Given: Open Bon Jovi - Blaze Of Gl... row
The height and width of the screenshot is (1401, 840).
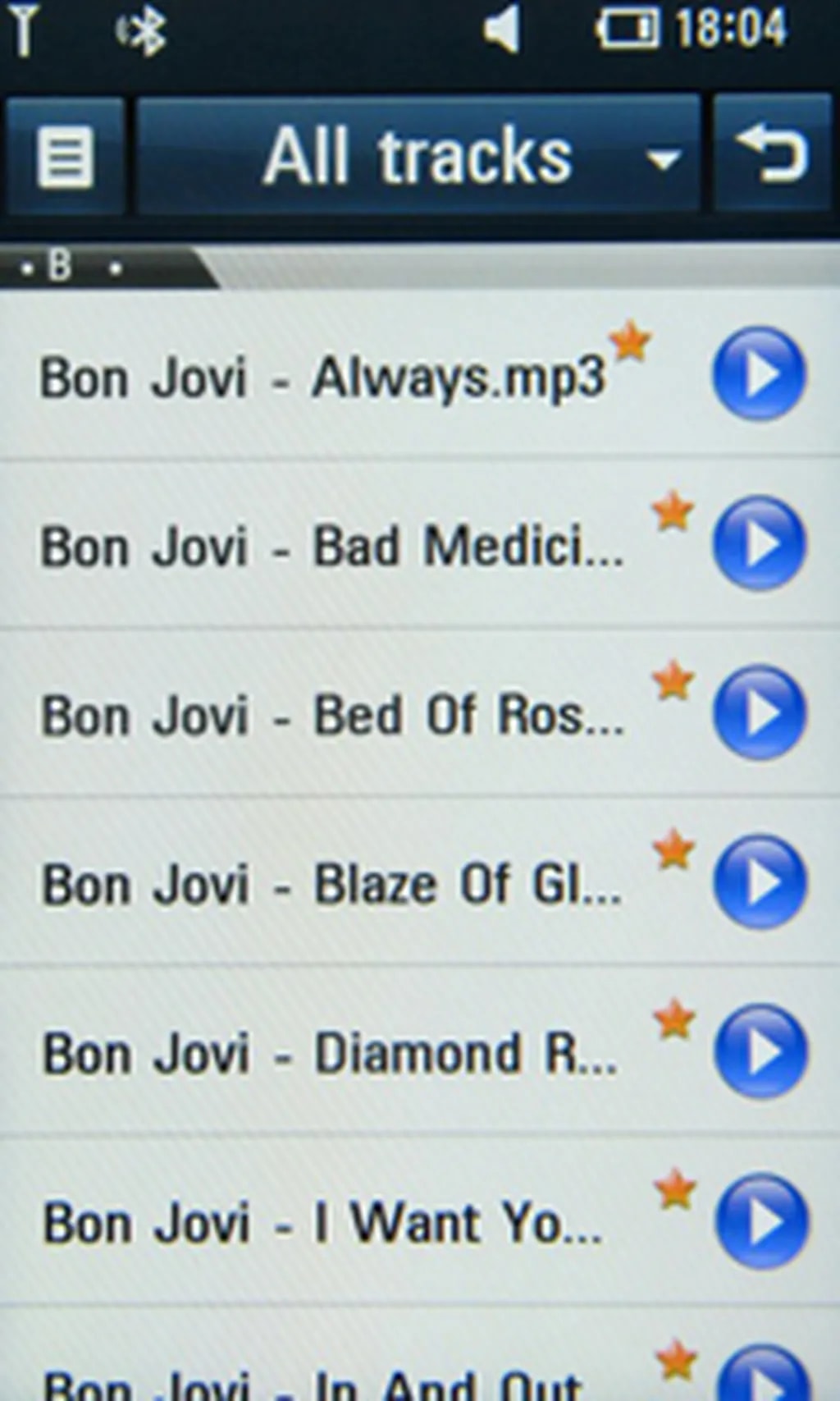Looking at the screenshot, I should click(x=331, y=885).
